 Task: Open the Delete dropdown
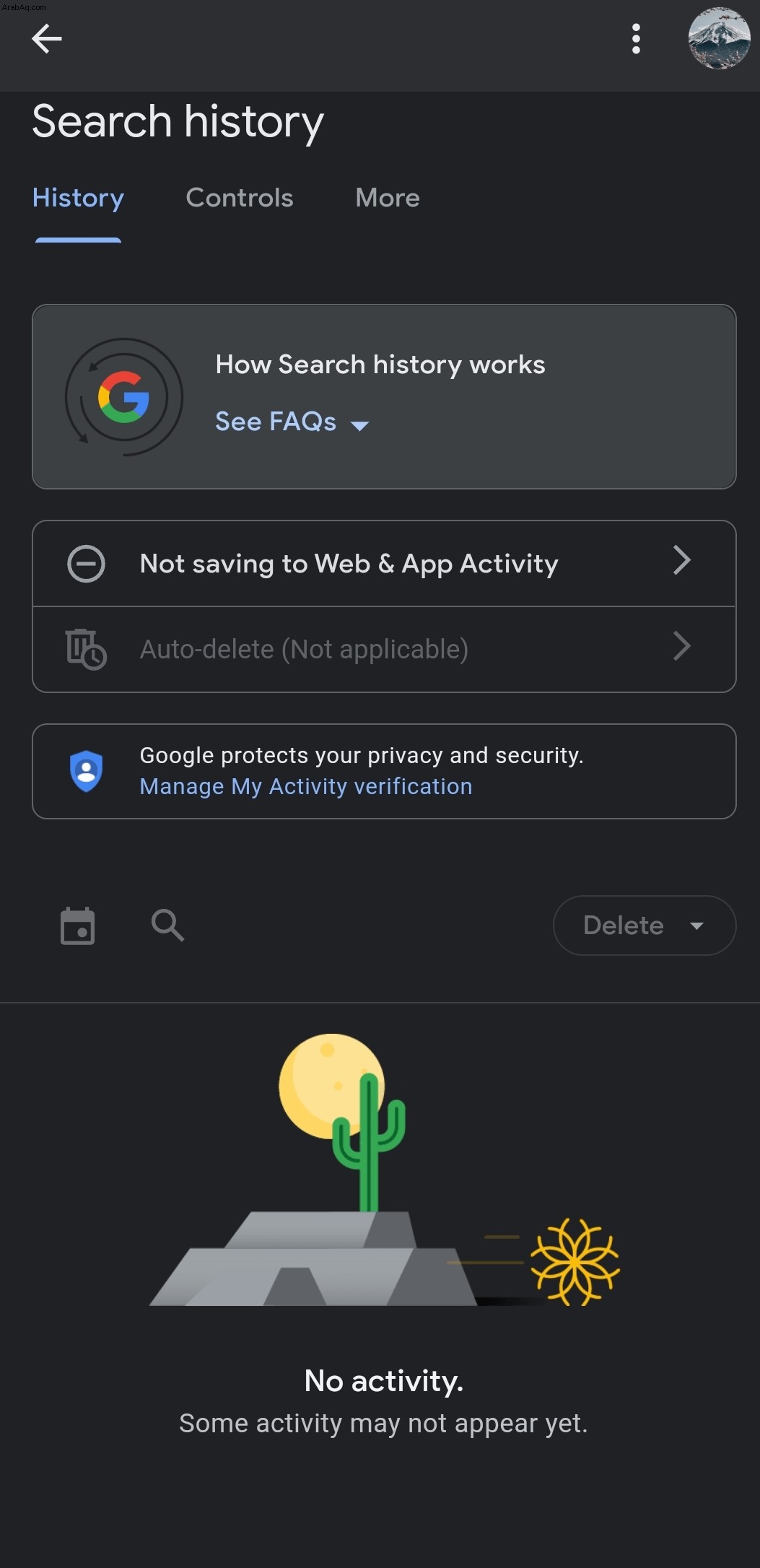tap(645, 925)
